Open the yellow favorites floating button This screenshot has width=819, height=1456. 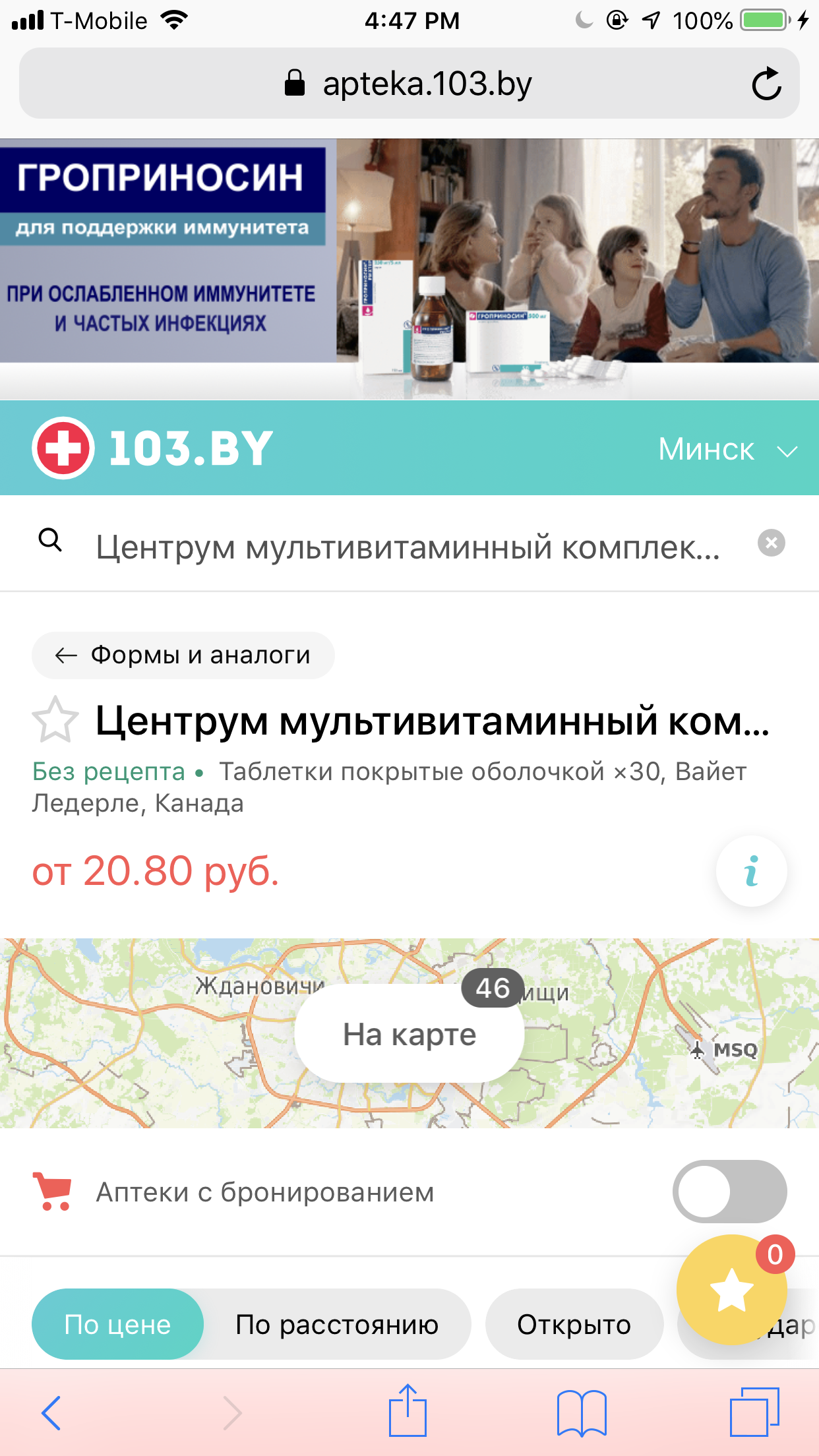pos(731,1290)
